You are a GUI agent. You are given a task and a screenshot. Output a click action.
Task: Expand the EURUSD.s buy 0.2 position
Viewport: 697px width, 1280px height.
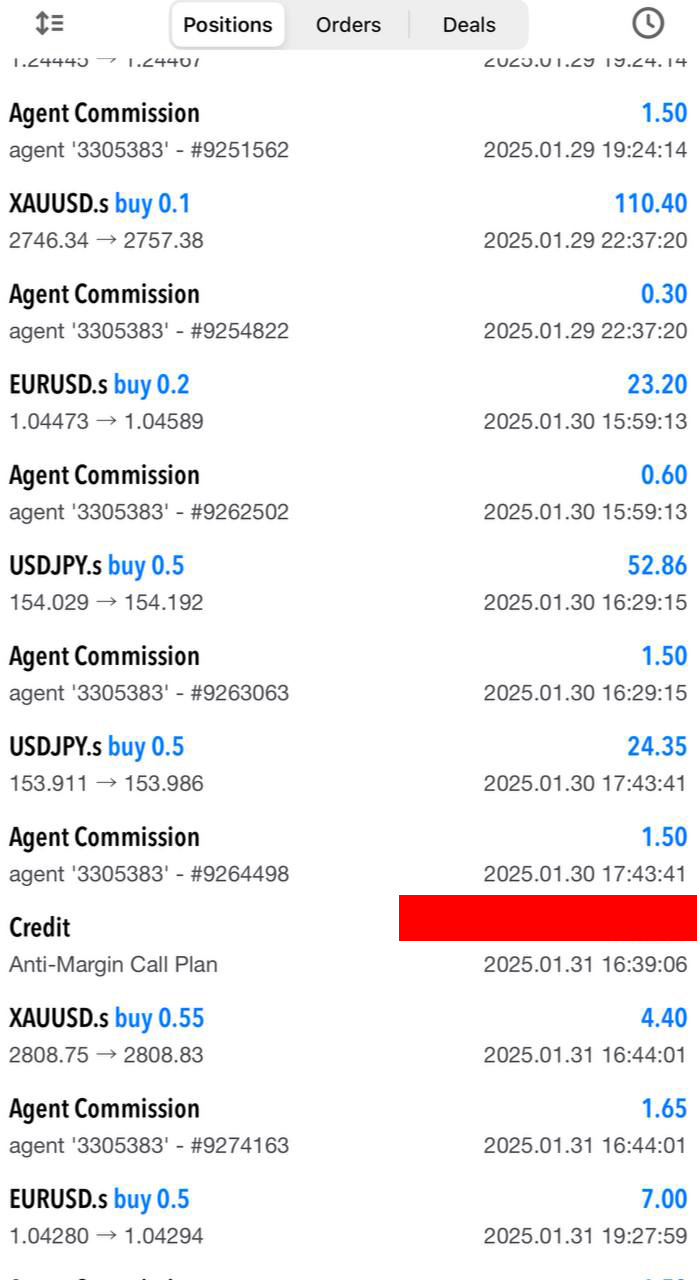click(x=348, y=403)
